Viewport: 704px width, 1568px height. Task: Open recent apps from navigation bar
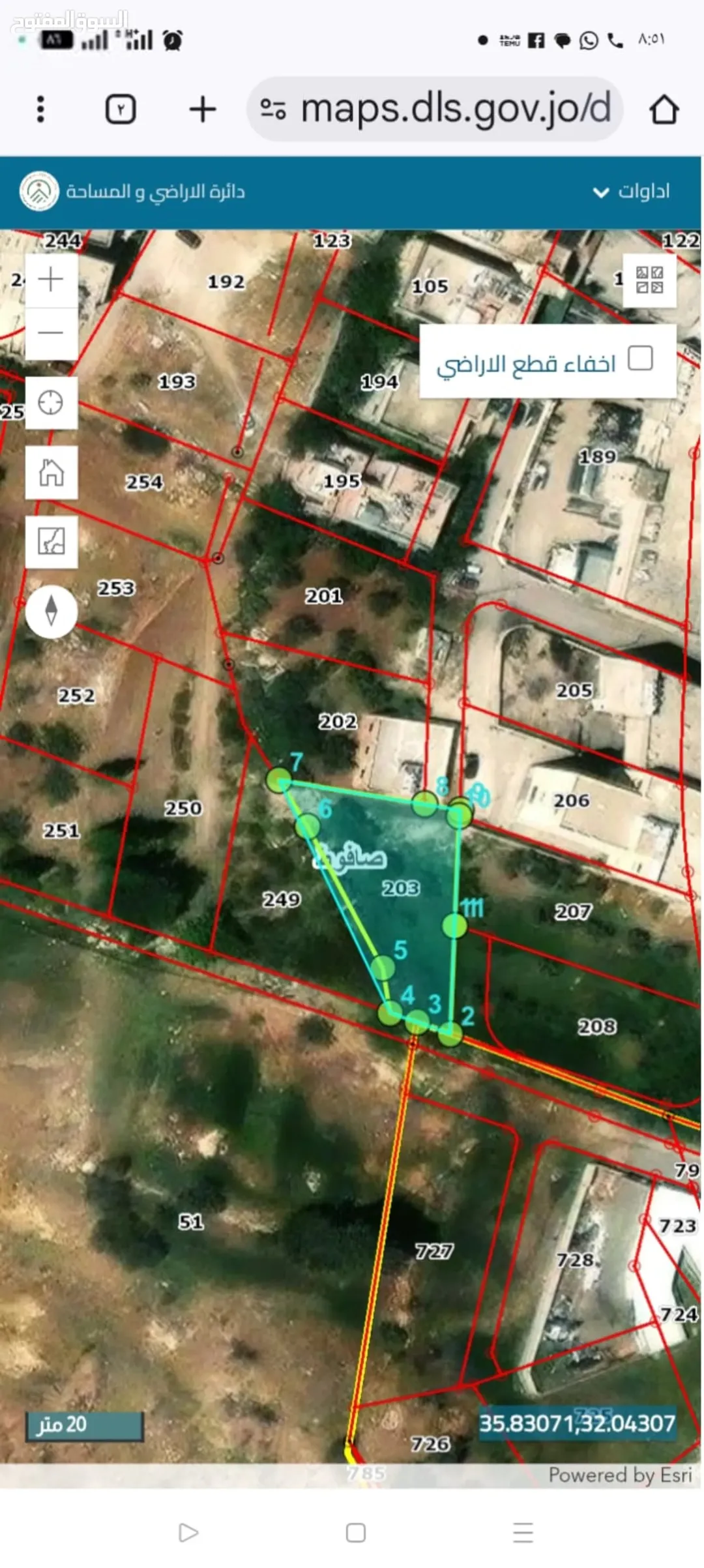[523, 1532]
